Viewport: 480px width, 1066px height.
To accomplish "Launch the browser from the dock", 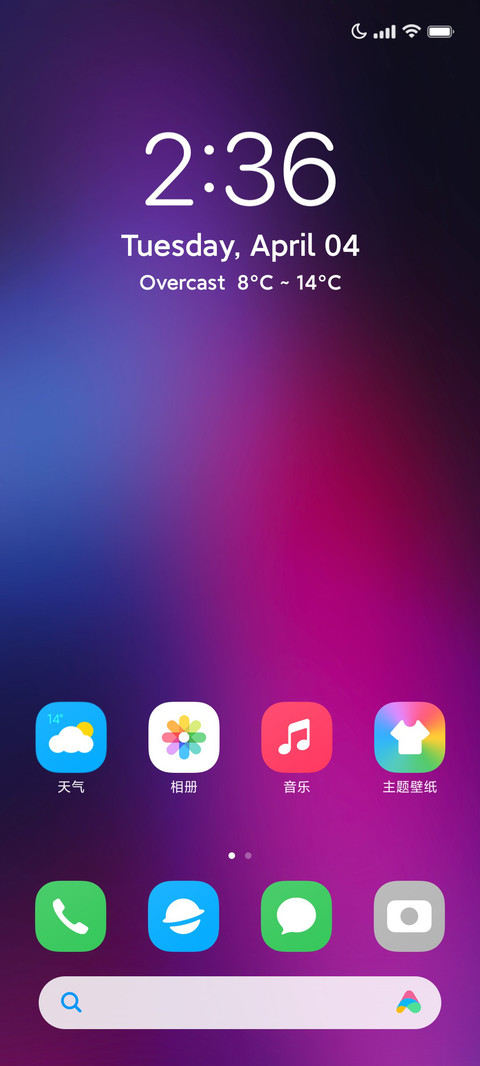I will pyautogui.click(x=184, y=916).
